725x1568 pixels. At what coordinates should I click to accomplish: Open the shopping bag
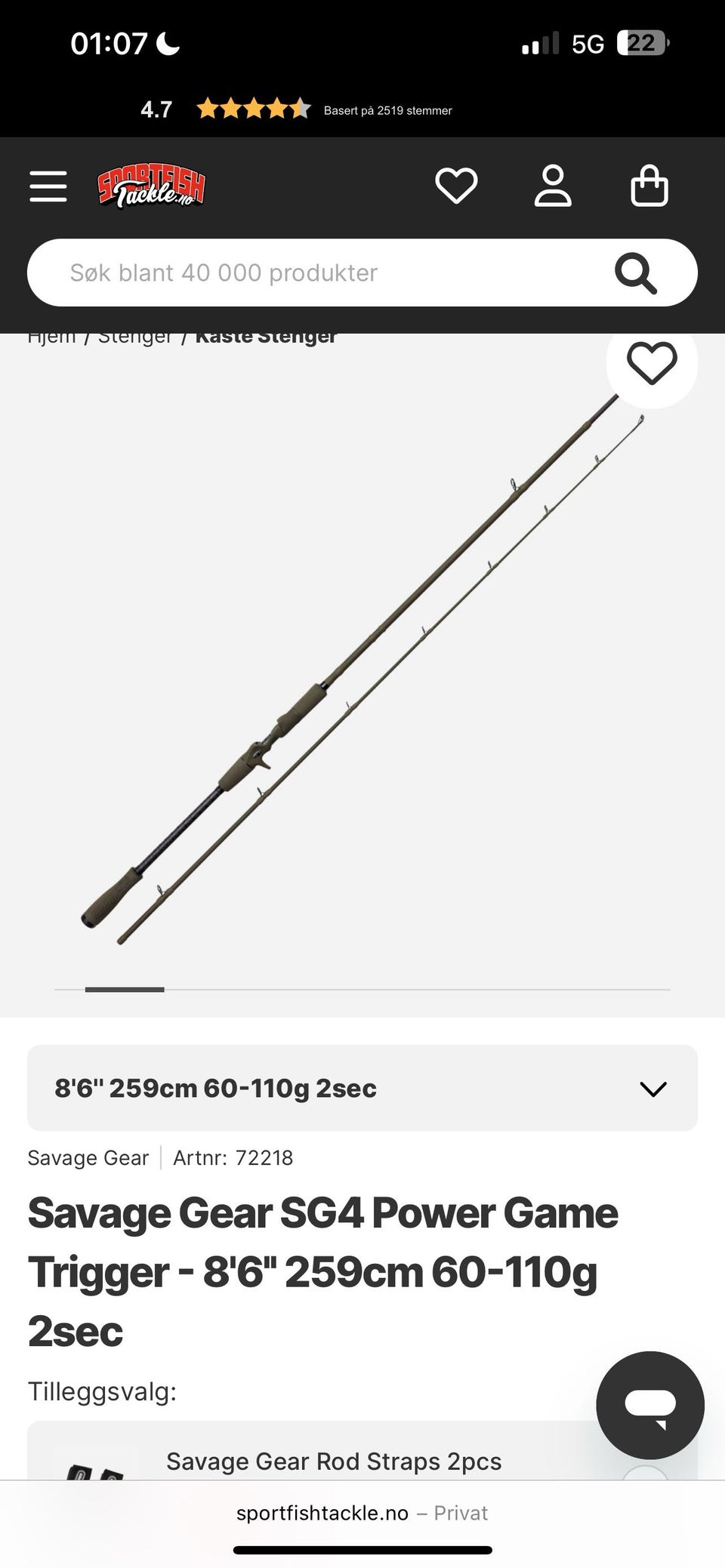click(649, 186)
